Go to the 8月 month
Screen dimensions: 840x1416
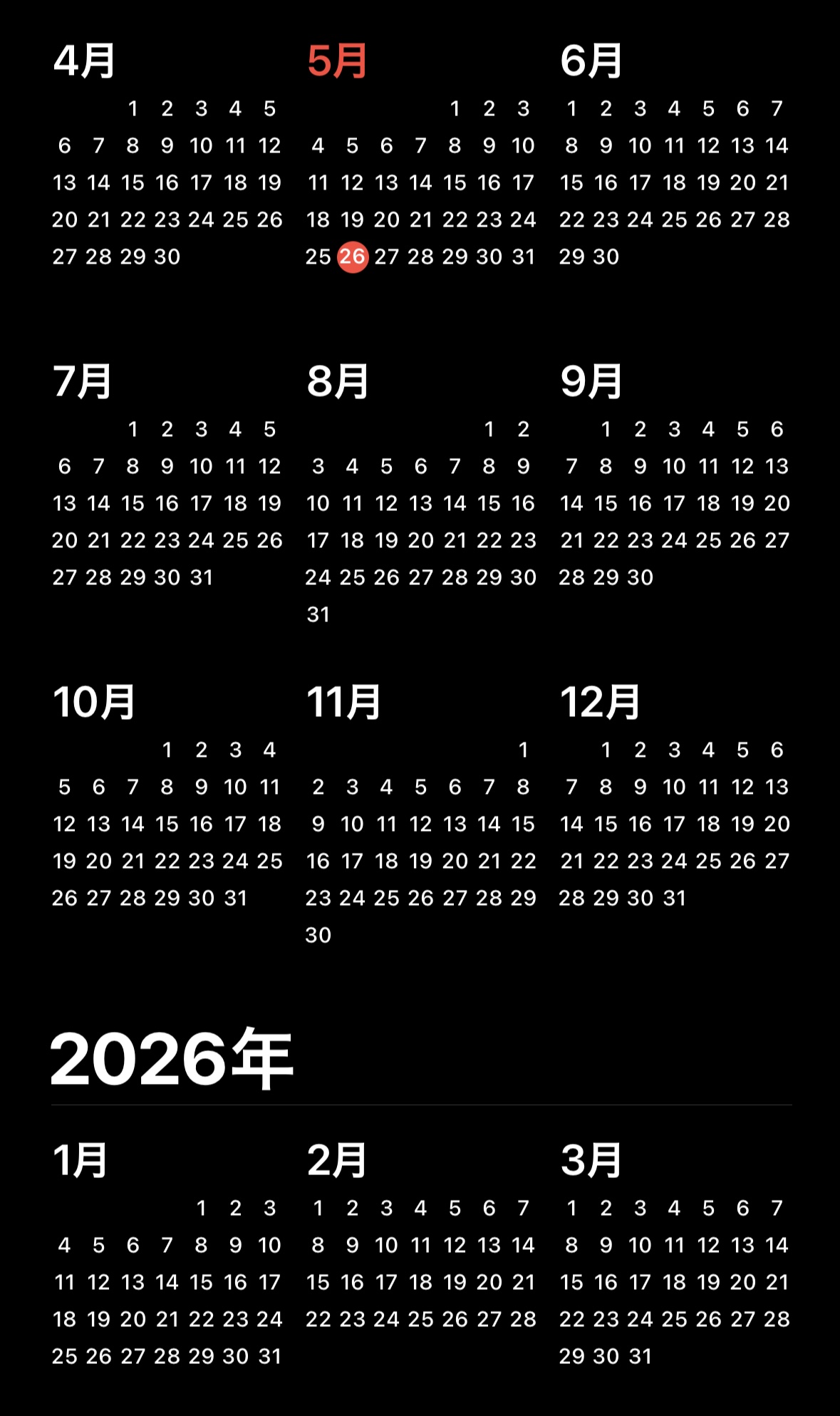(421, 494)
